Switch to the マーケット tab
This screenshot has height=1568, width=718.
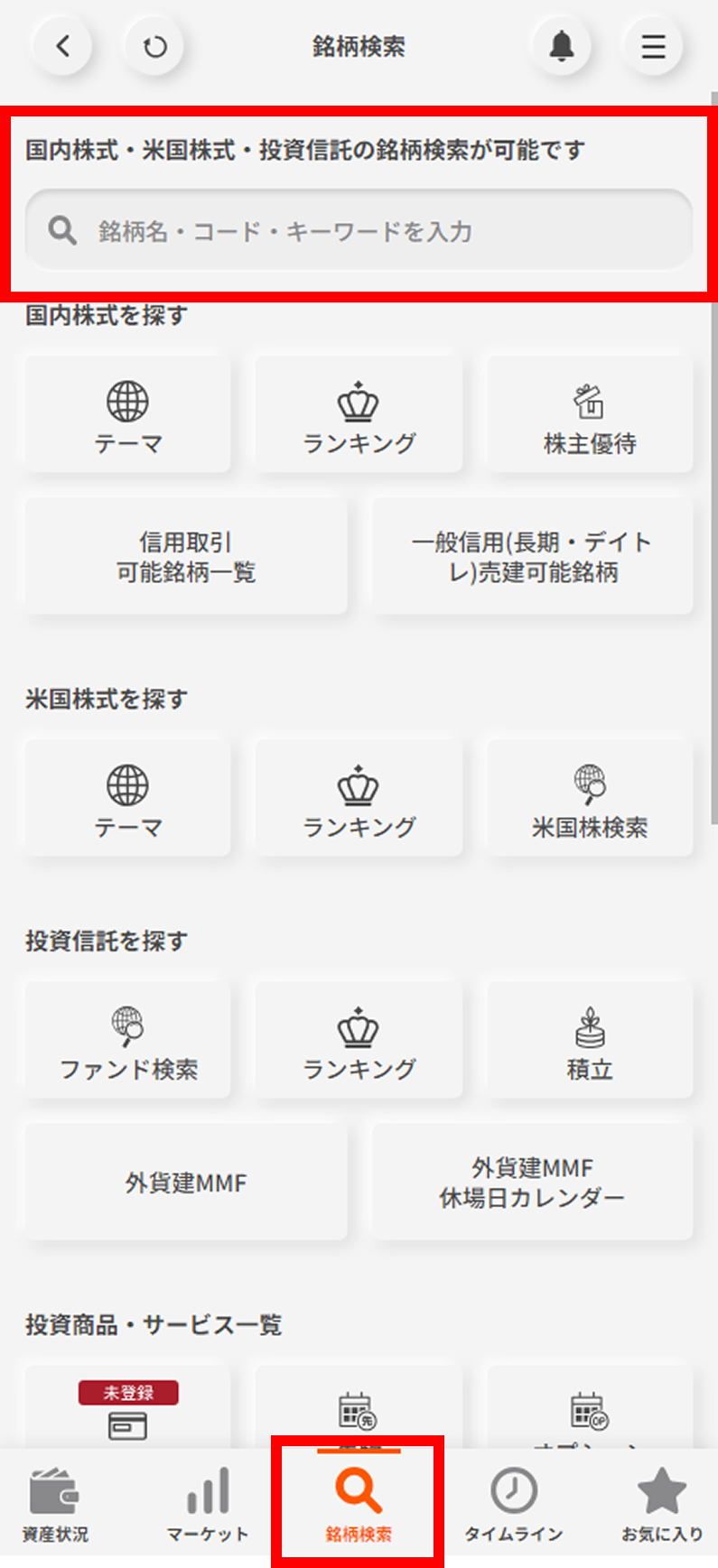click(207, 1505)
